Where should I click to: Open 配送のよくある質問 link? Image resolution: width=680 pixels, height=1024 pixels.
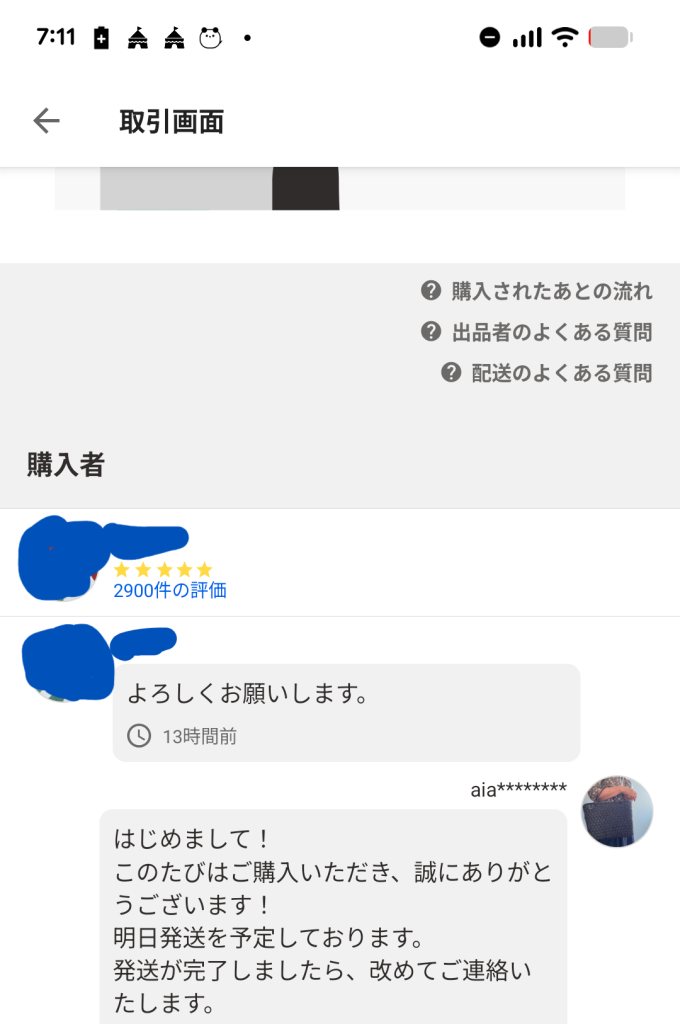(x=547, y=373)
